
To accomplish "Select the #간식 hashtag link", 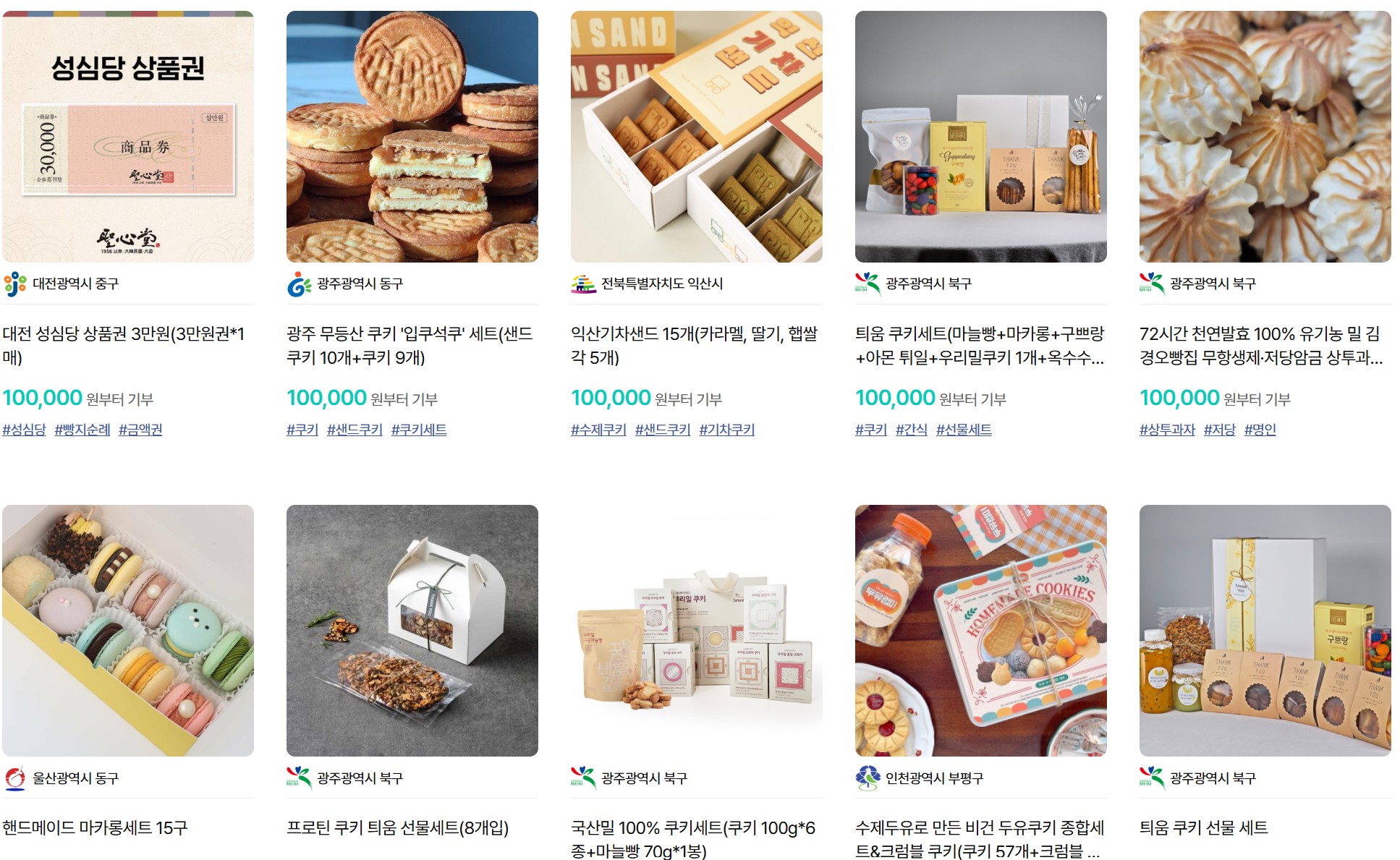I will click(911, 430).
